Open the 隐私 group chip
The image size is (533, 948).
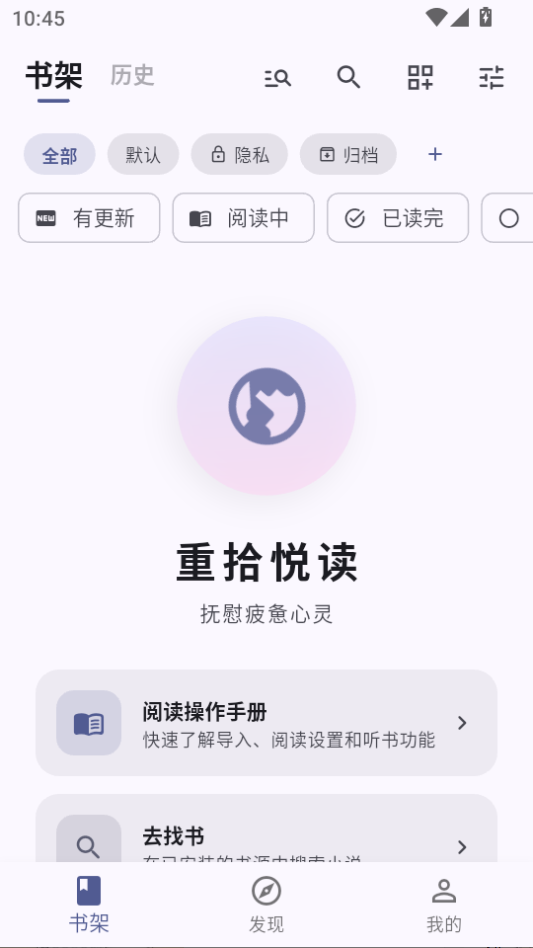[239, 155]
